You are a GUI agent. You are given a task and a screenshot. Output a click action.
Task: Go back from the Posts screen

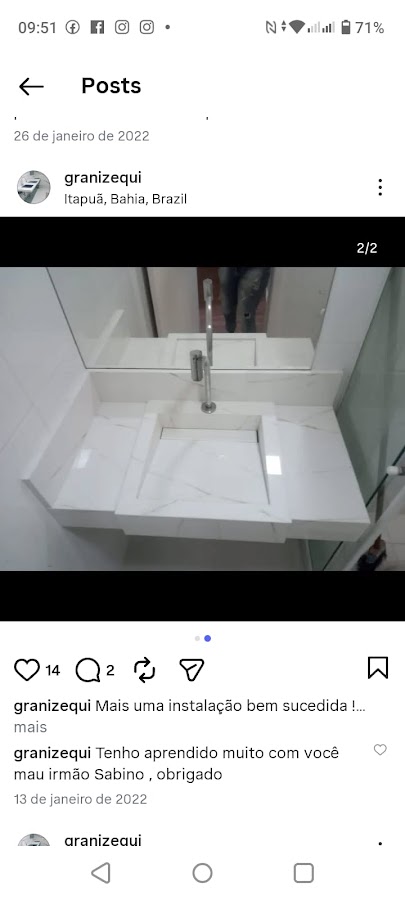(31, 86)
